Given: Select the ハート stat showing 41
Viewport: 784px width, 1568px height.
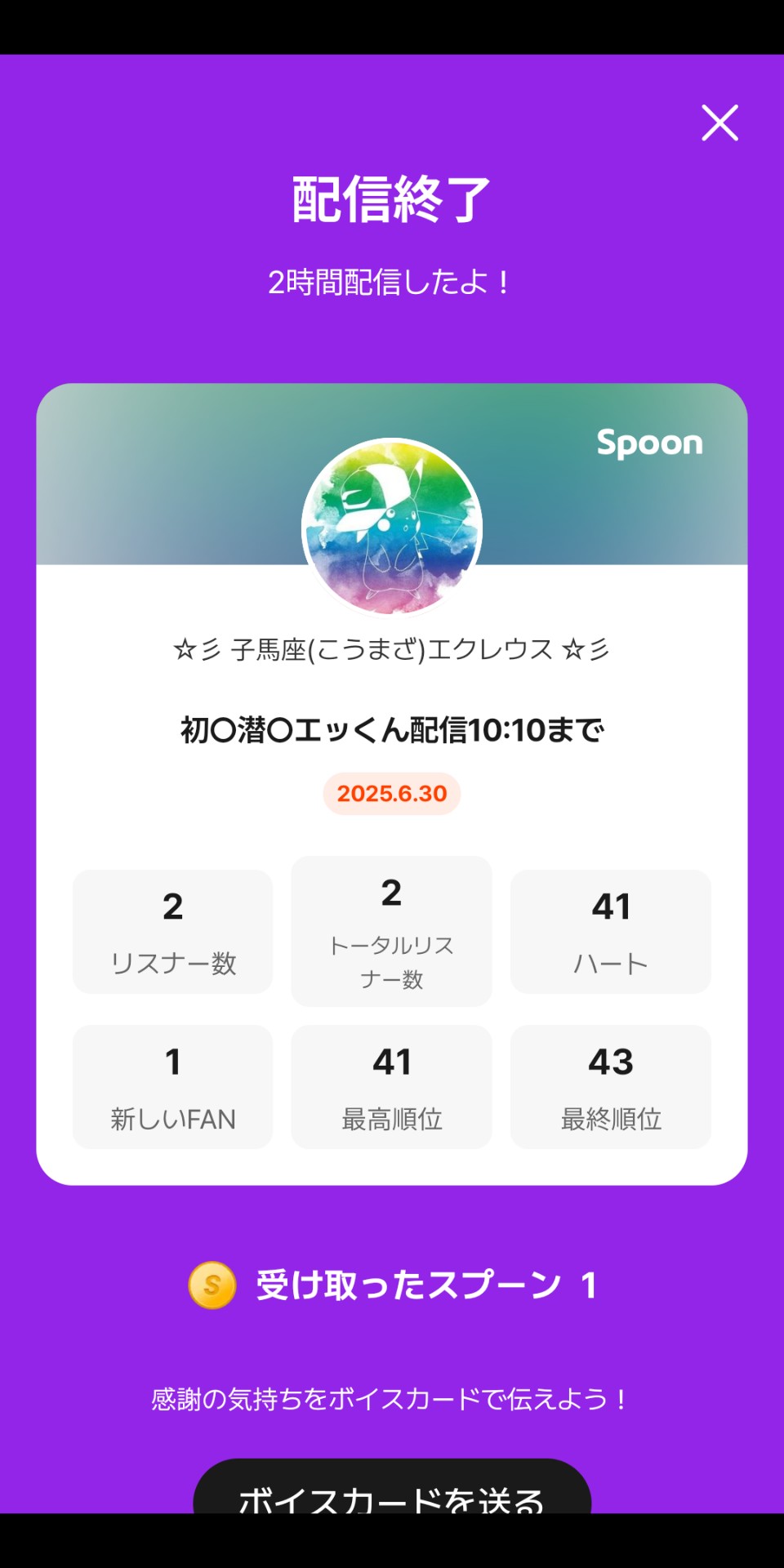Looking at the screenshot, I should [x=611, y=930].
